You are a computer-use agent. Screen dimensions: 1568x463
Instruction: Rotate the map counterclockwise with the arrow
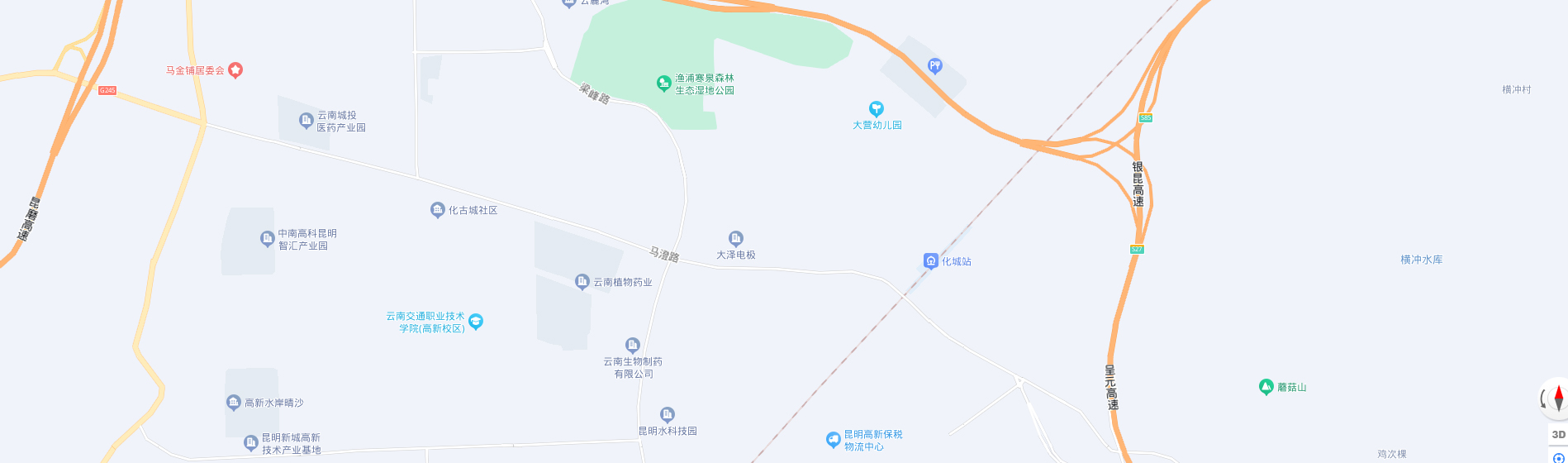pyautogui.click(x=1544, y=399)
